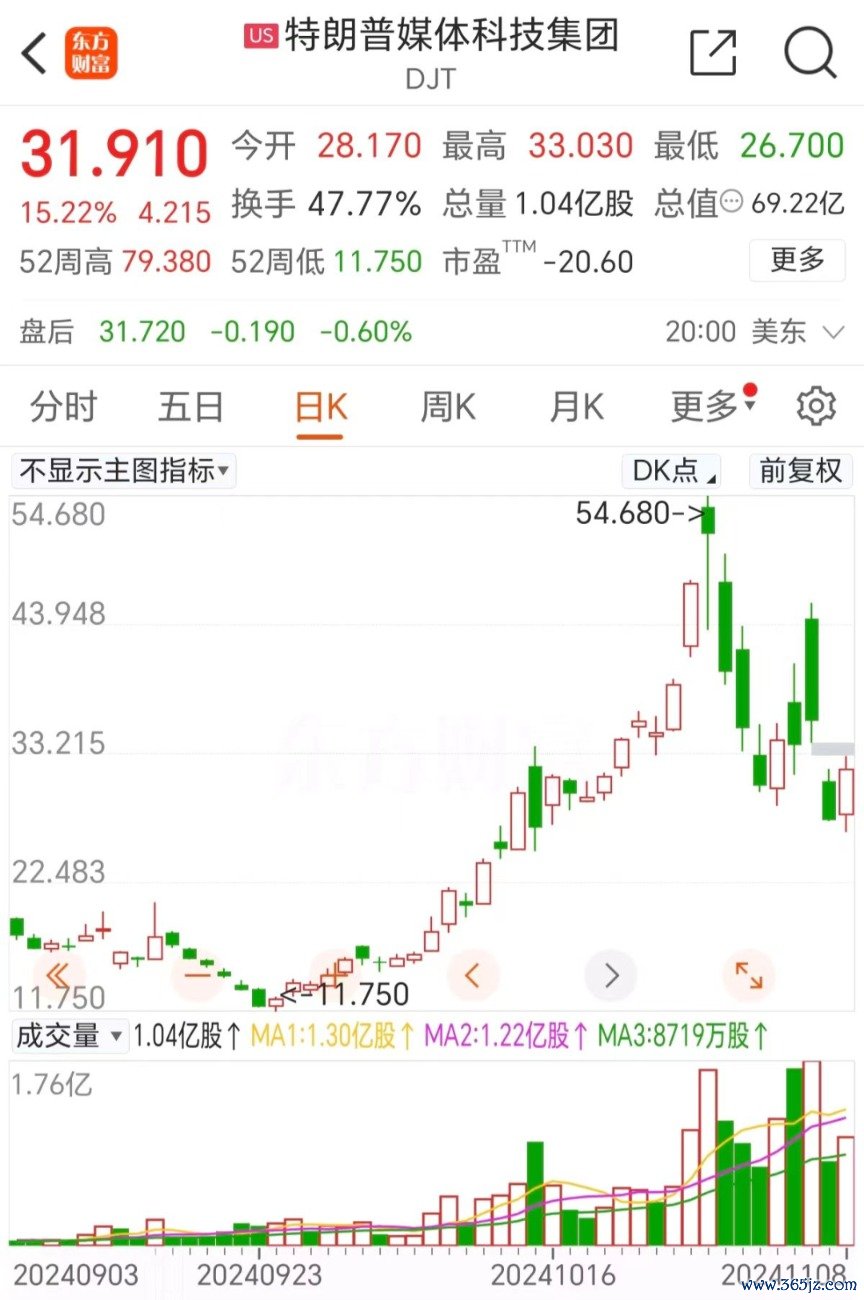The height and width of the screenshot is (1300, 864).
Task: Switch to the 周K chart tab
Action: [447, 407]
